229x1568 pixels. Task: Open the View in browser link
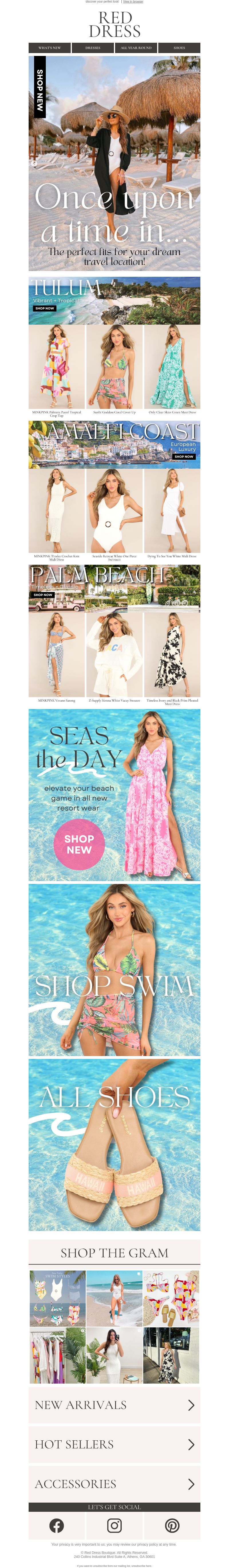(x=133, y=2)
